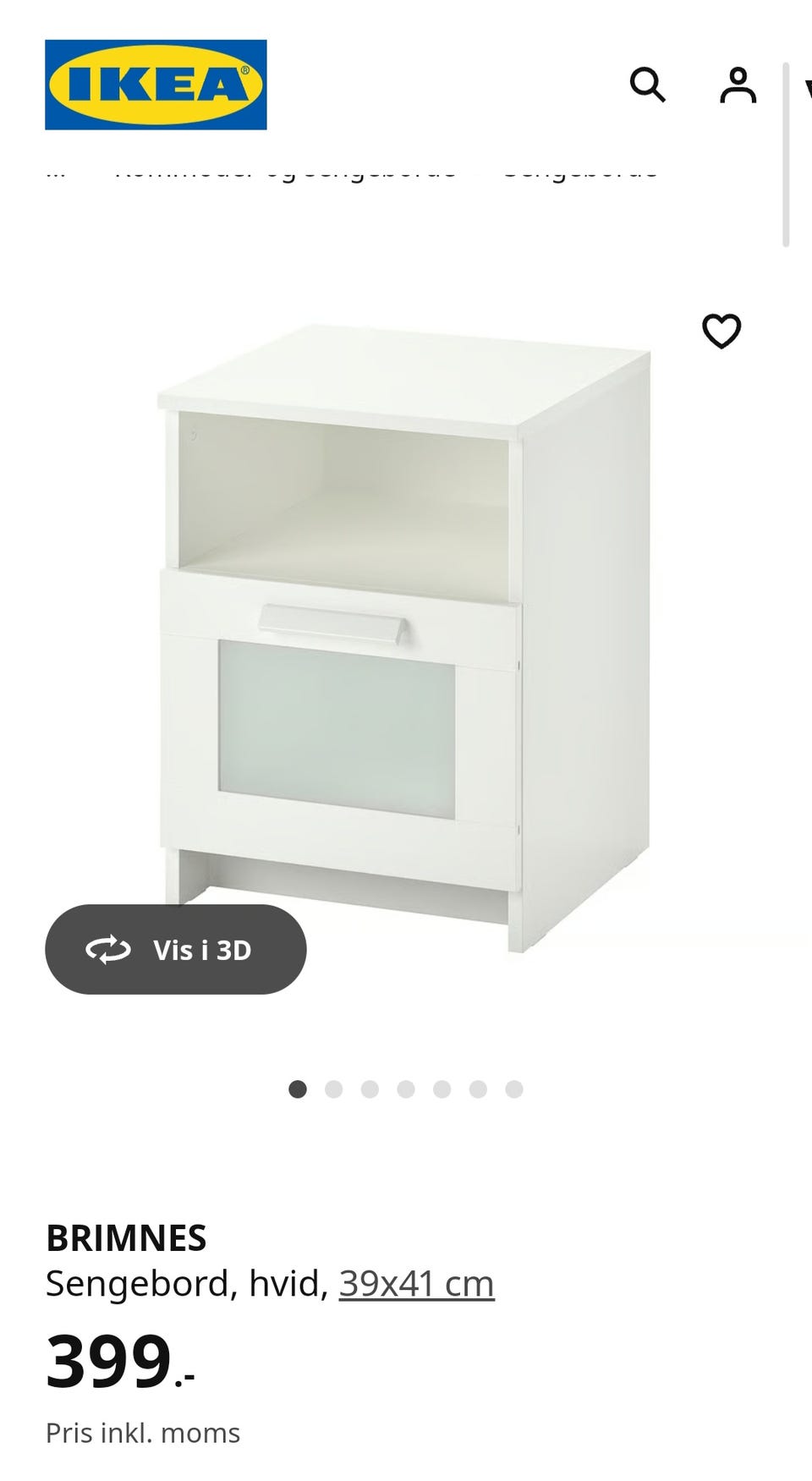Go to IKEA home via logo

tap(156, 85)
